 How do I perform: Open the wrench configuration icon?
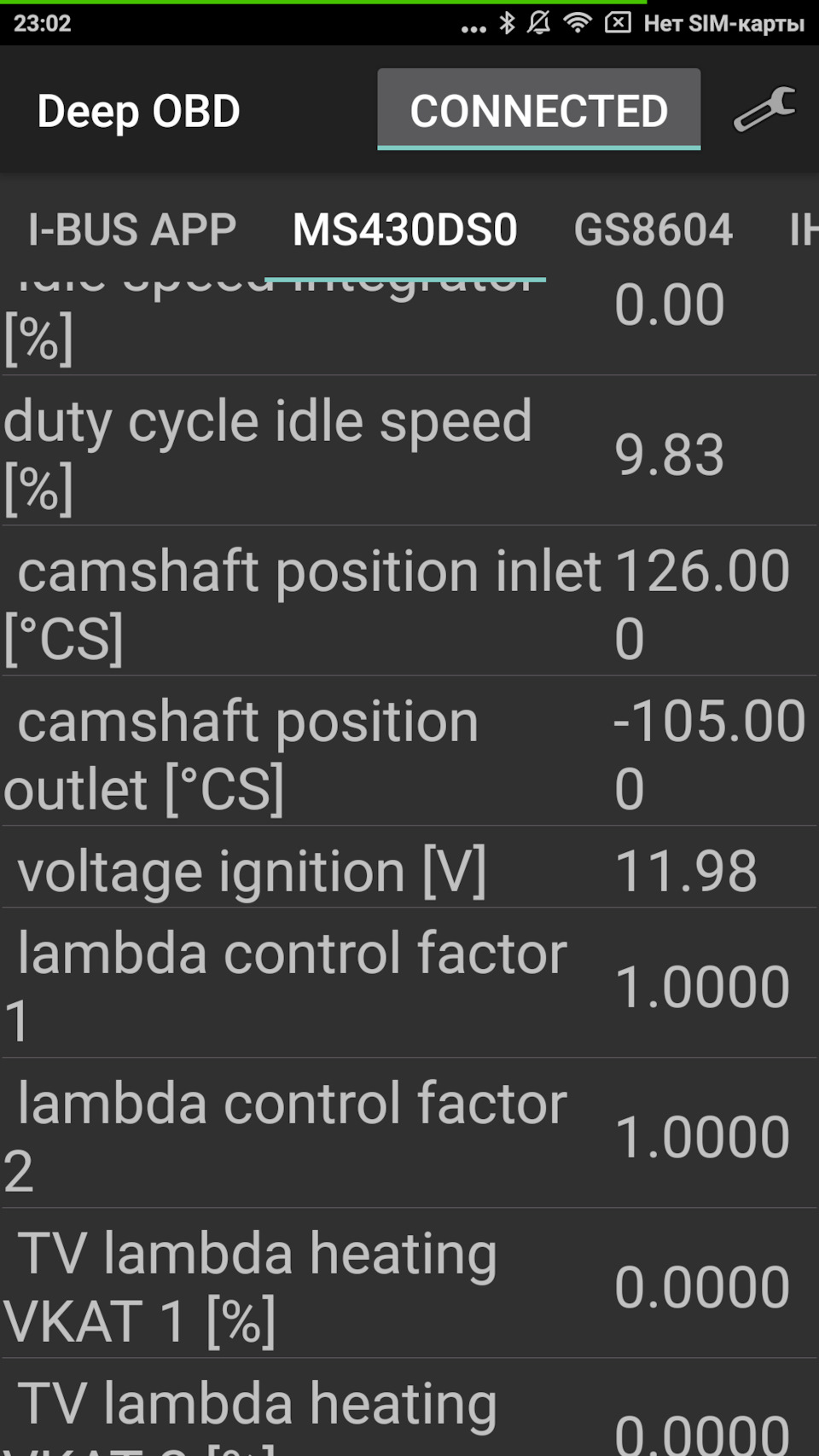(766, 110)
